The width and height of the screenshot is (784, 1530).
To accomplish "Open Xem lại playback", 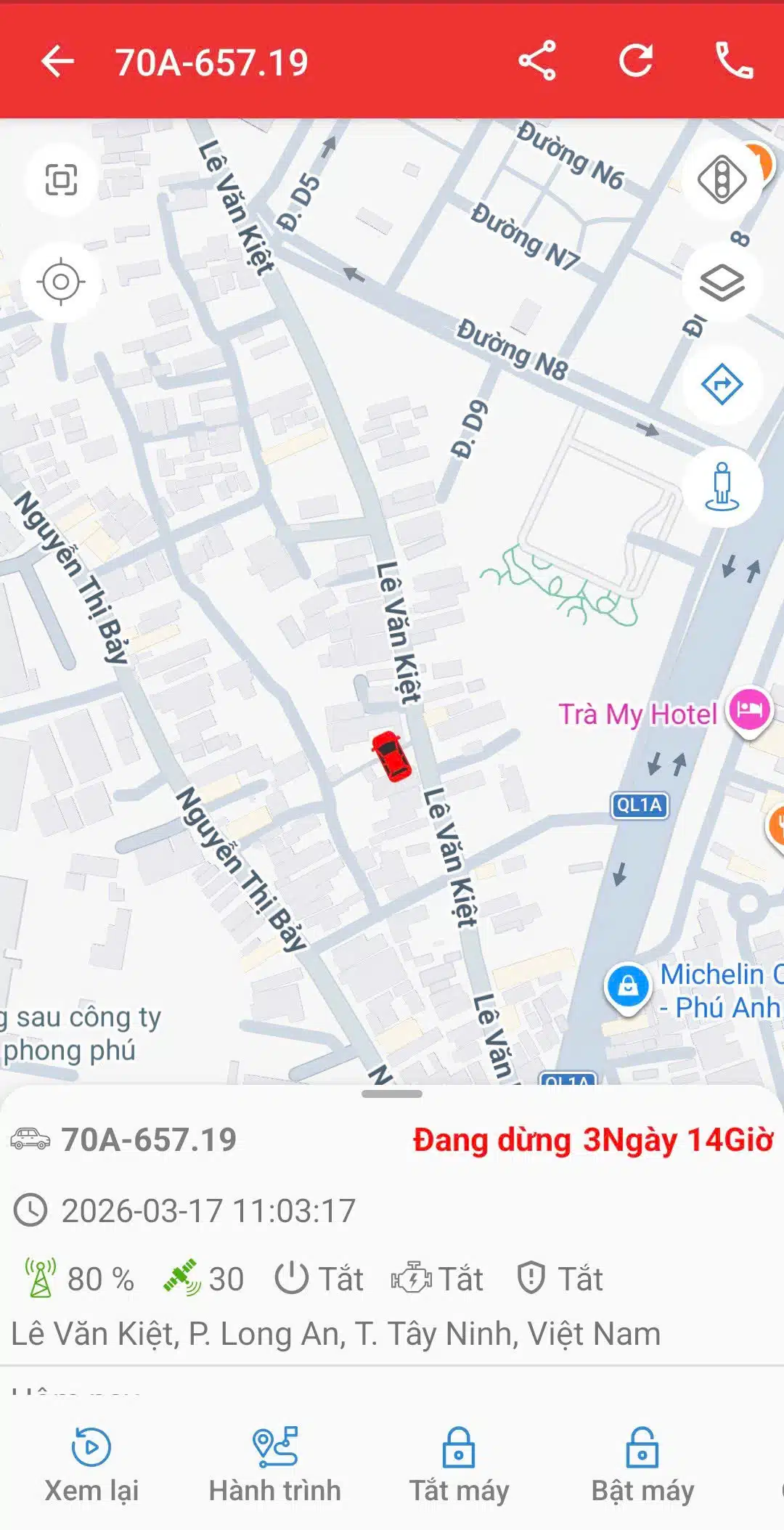I will [x=91, y=1465].
